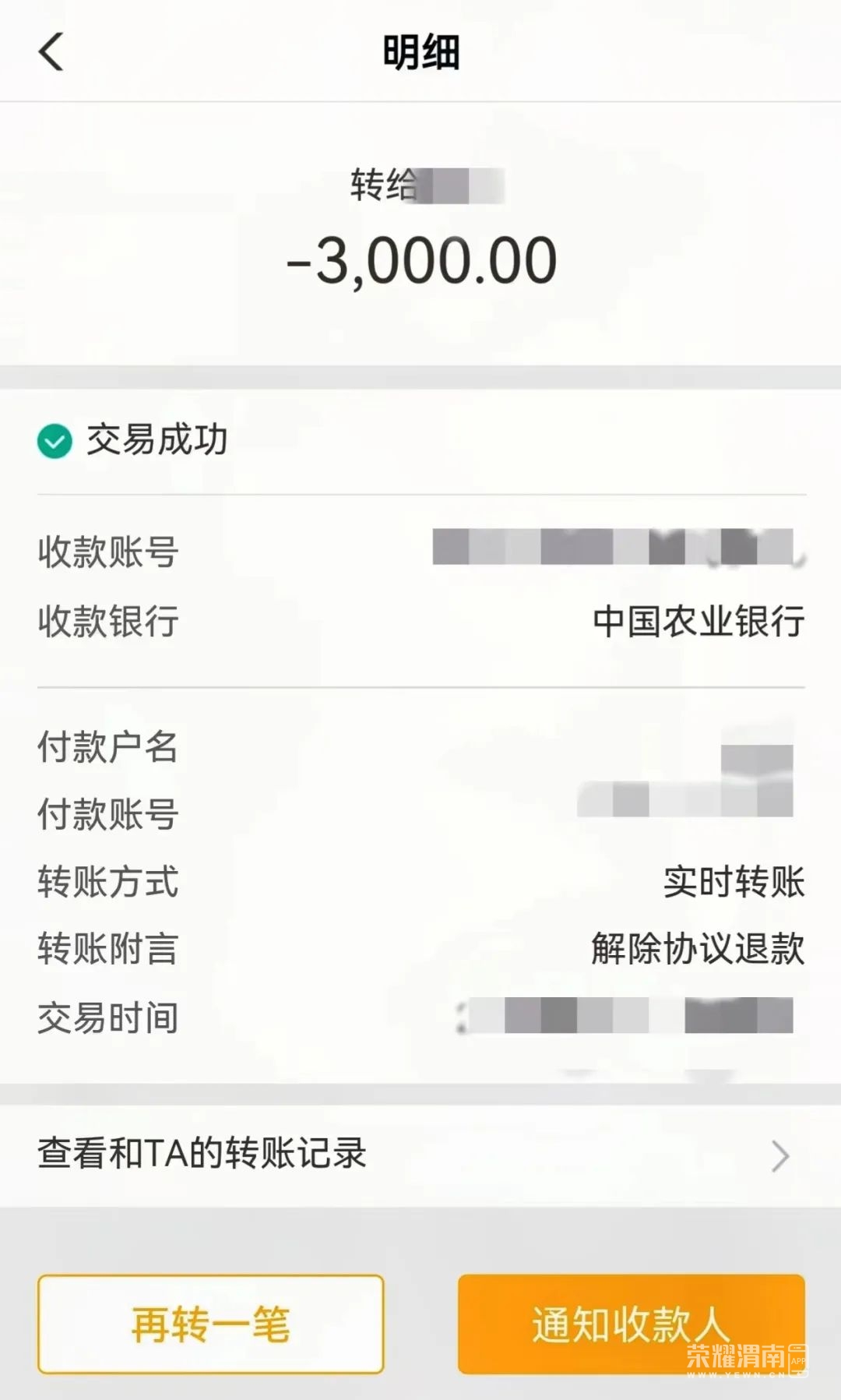Image resolution: width=841 pixels, height=1400 pixels.
Task: Tap 通知收款人 button
Action: pos(631,1324)
